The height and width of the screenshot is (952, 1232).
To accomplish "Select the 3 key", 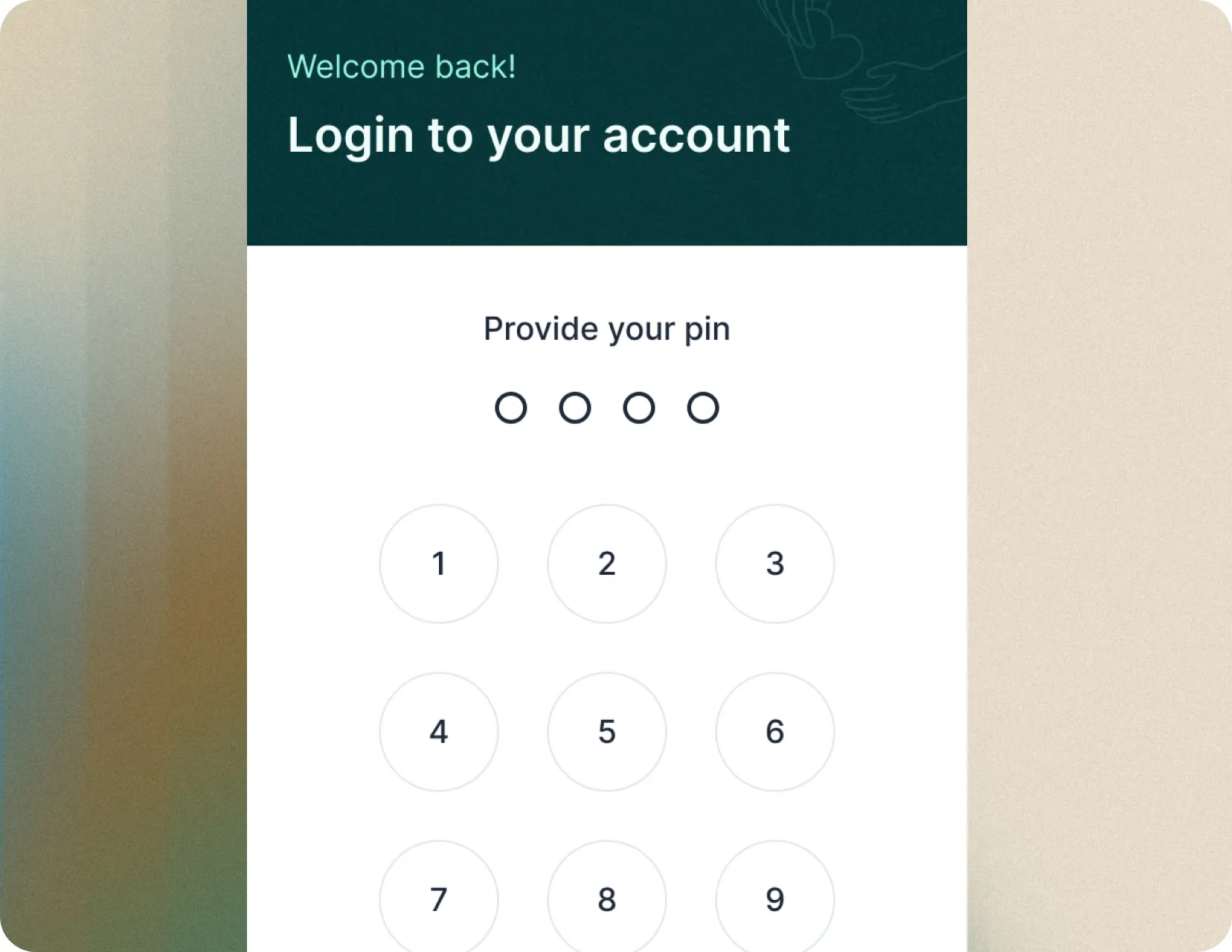I will click(x=775, y=564).
